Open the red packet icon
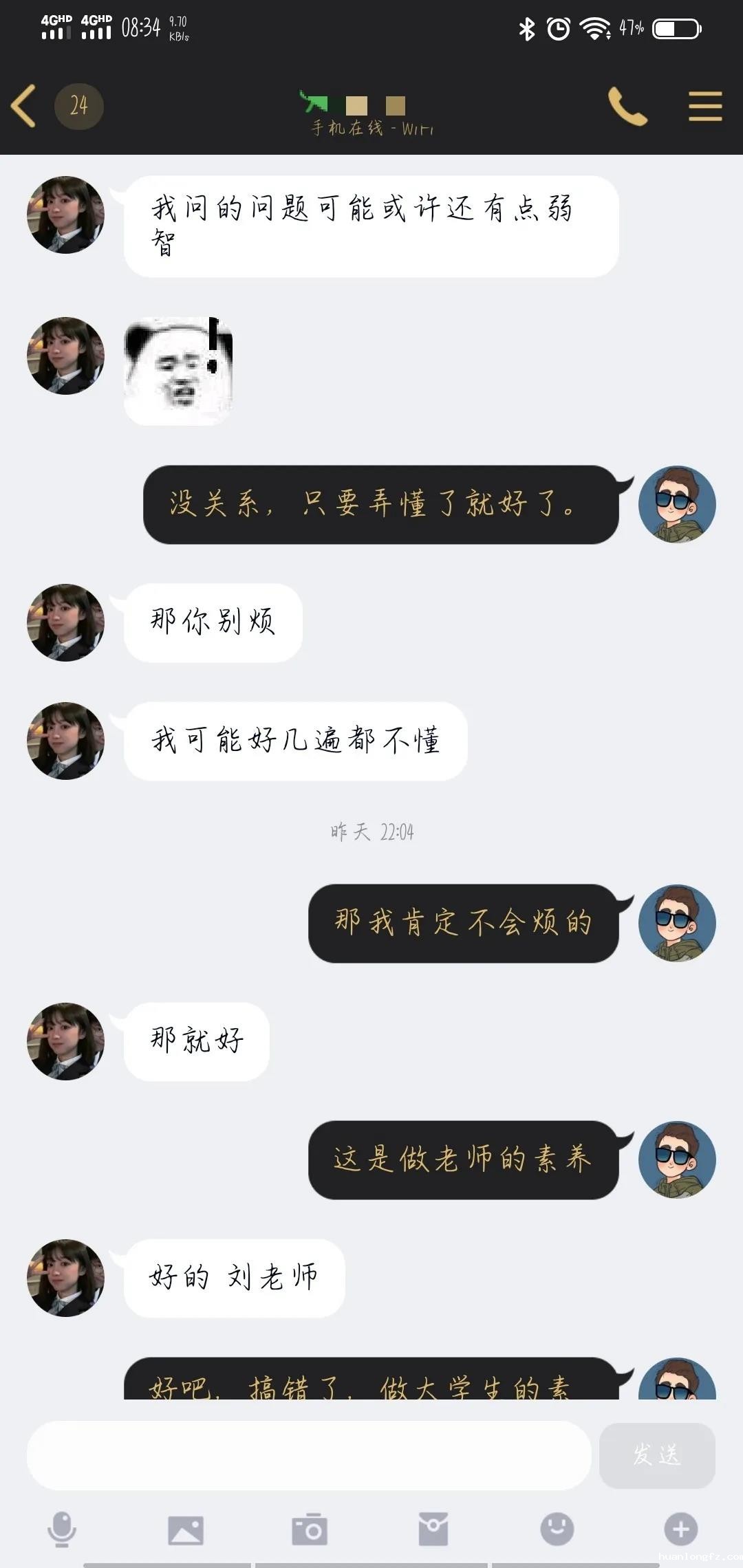 [433, 1529]
